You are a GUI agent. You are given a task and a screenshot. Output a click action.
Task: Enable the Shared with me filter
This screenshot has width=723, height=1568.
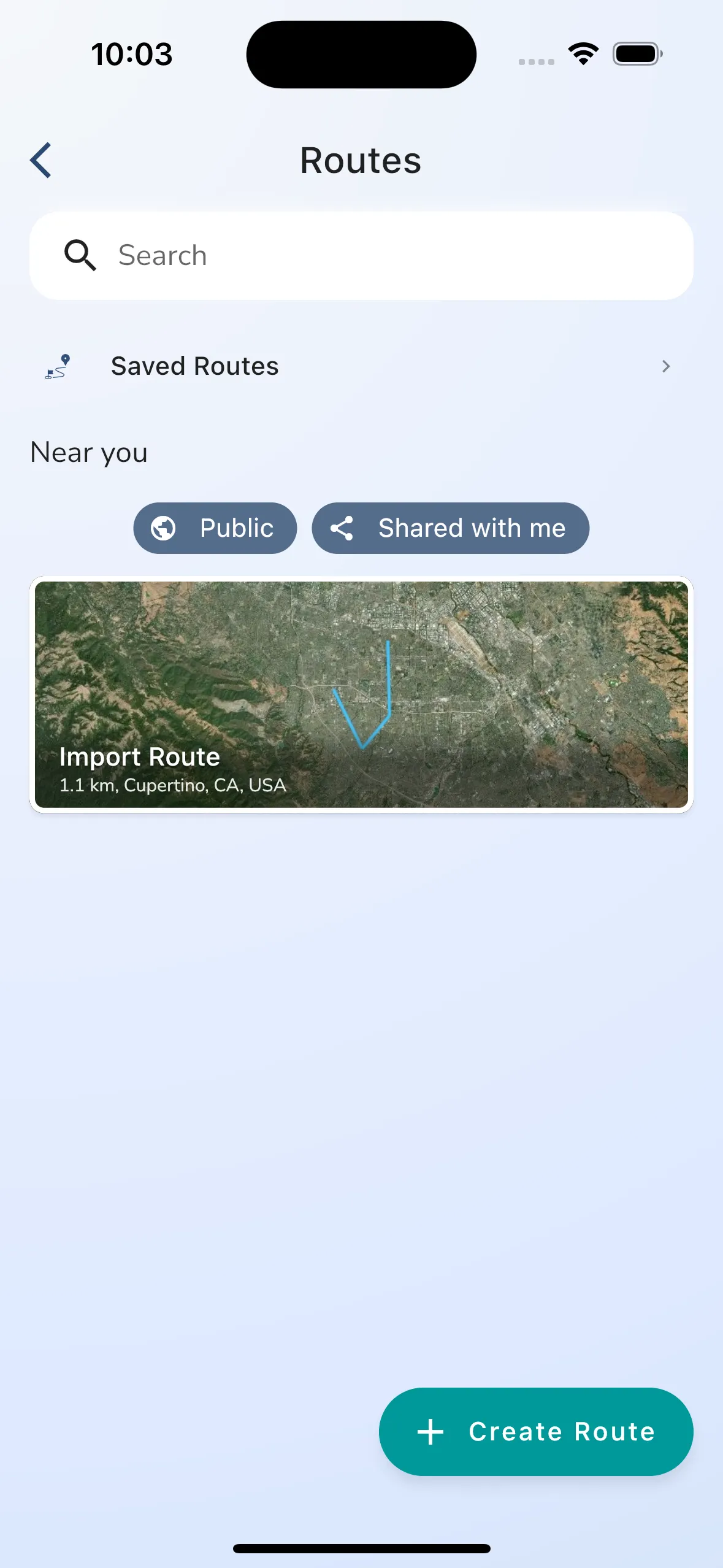[x=450, y=528]
